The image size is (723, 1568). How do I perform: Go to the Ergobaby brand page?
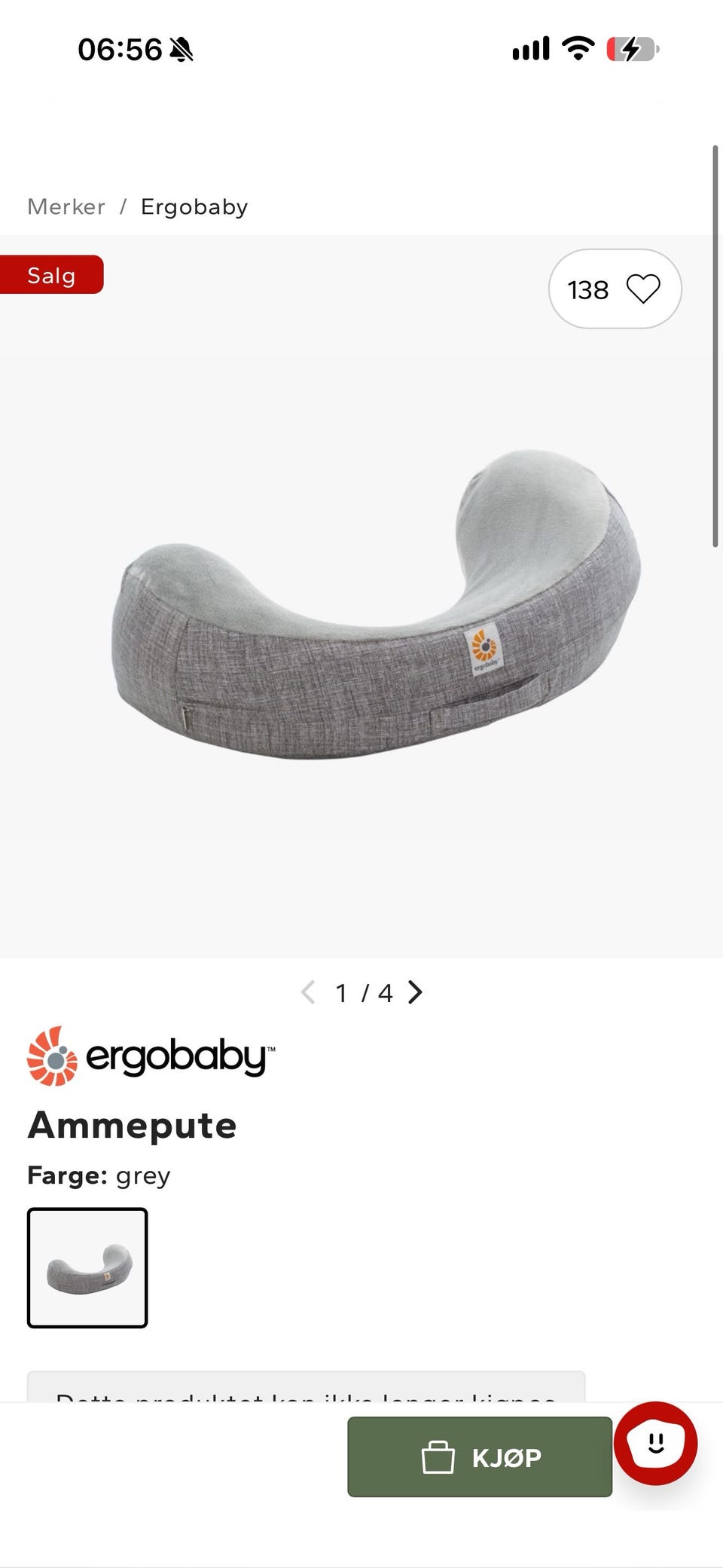pos(194,206)
